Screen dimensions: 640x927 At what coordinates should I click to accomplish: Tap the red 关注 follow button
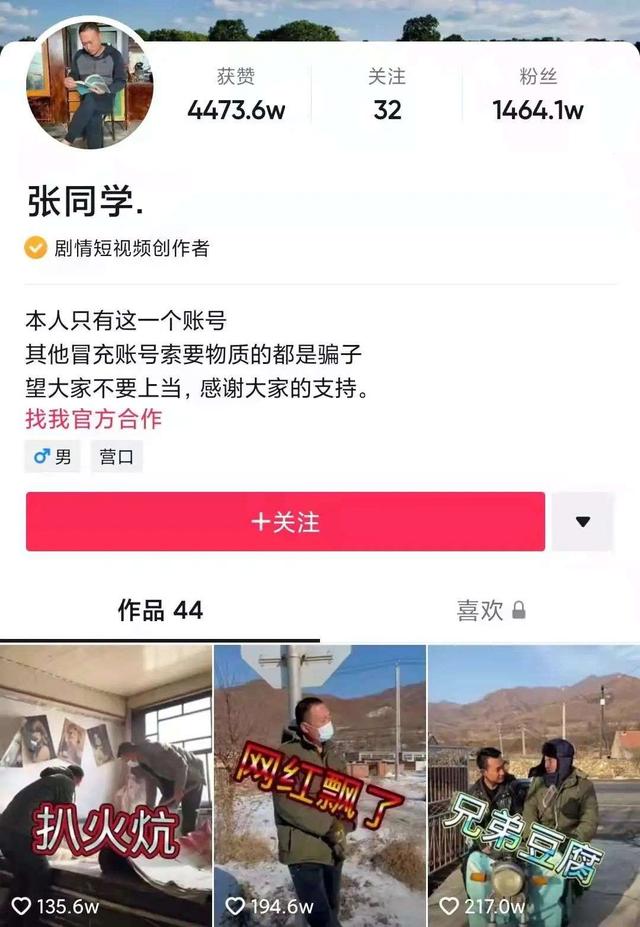[285, 521]
